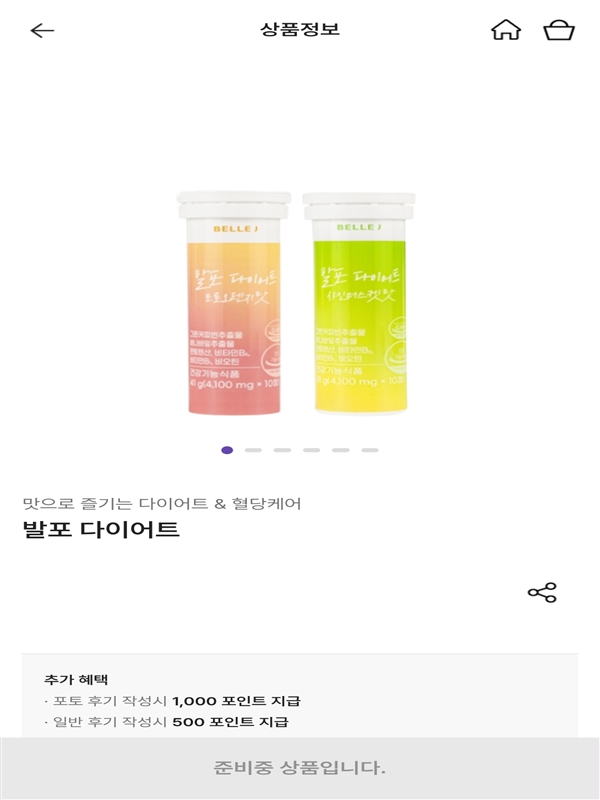This screenshot has width=600, height=800.
Task: Share the 발포 다이어트 product
Action: [x=542, y=593]
